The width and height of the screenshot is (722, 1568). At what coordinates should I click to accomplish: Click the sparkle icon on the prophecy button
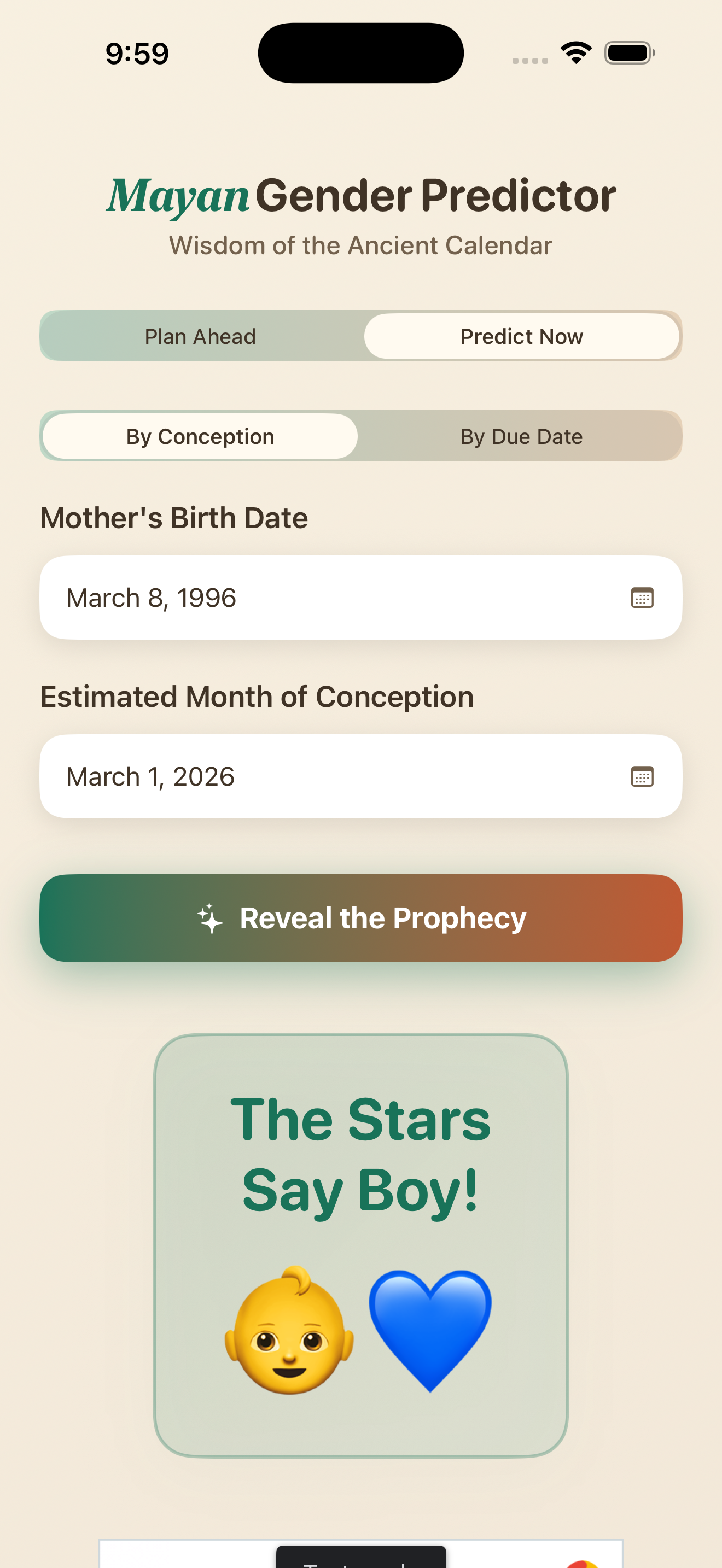pos(209,918)
